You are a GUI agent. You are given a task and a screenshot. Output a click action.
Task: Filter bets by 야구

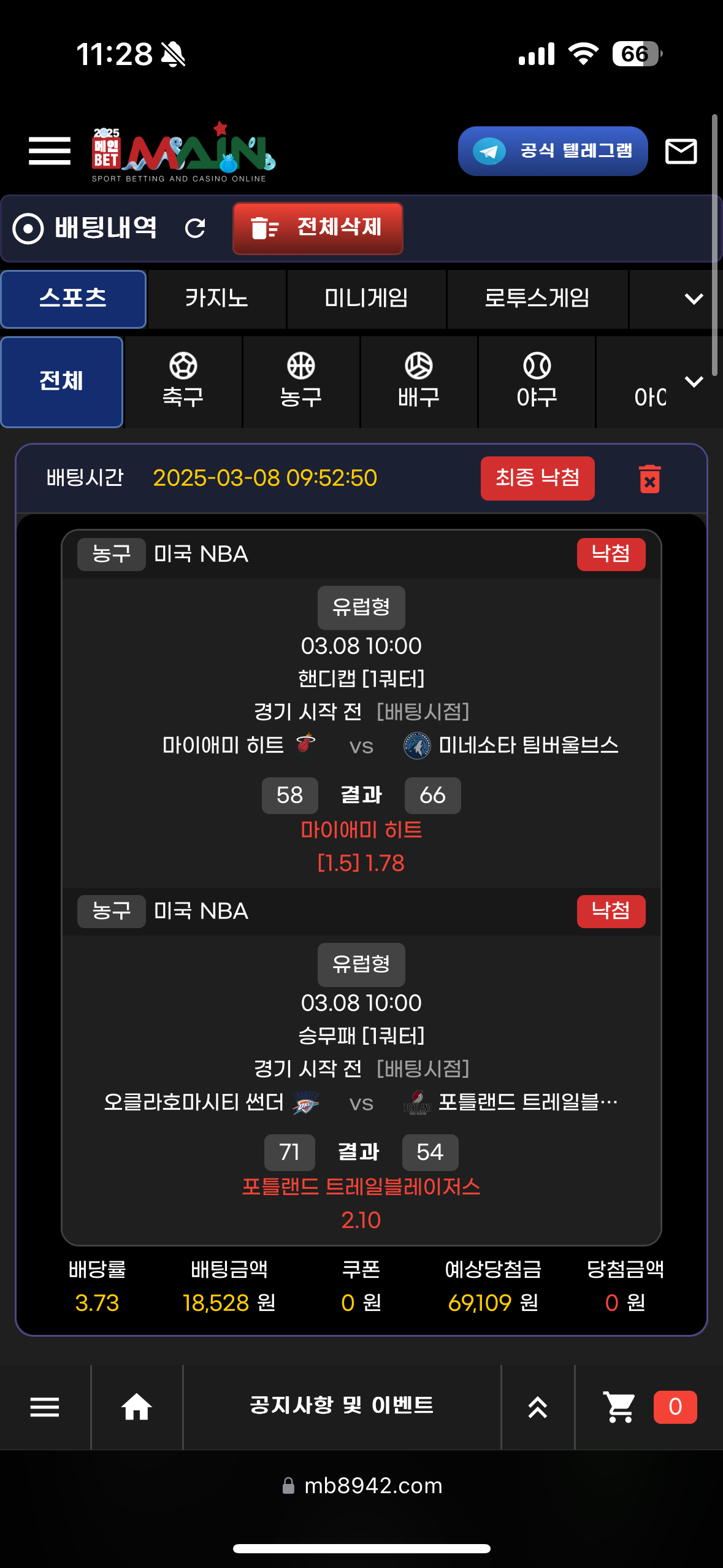[537, 382]
